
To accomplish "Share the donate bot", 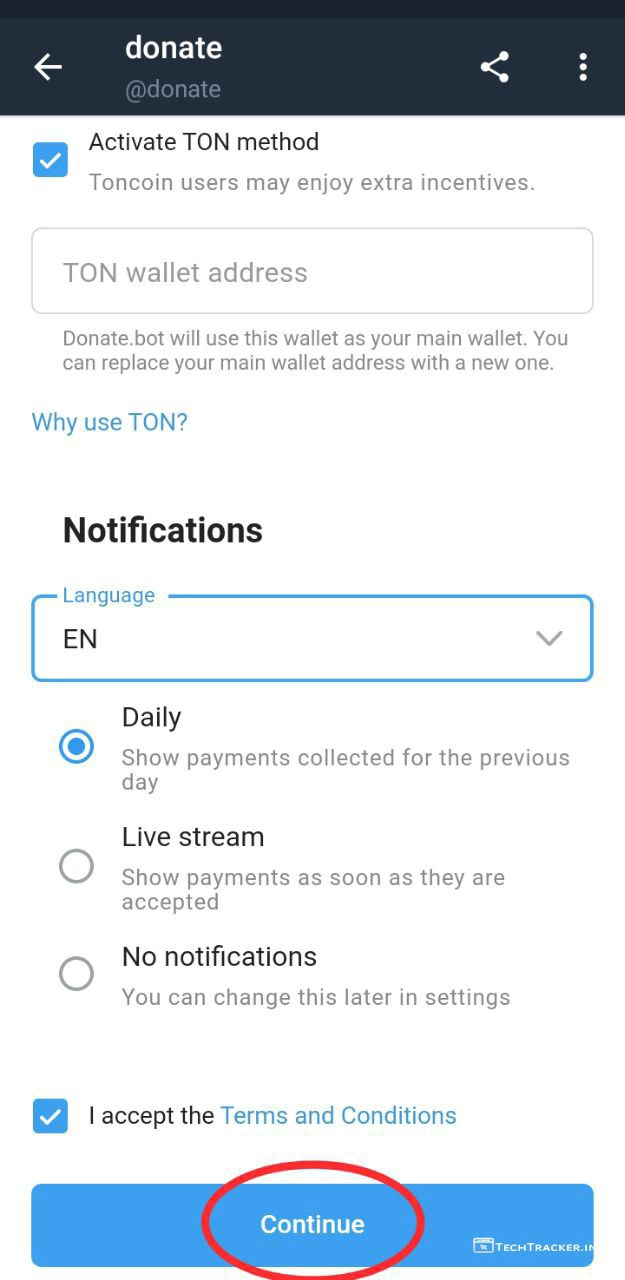I will tap(495, 67).
